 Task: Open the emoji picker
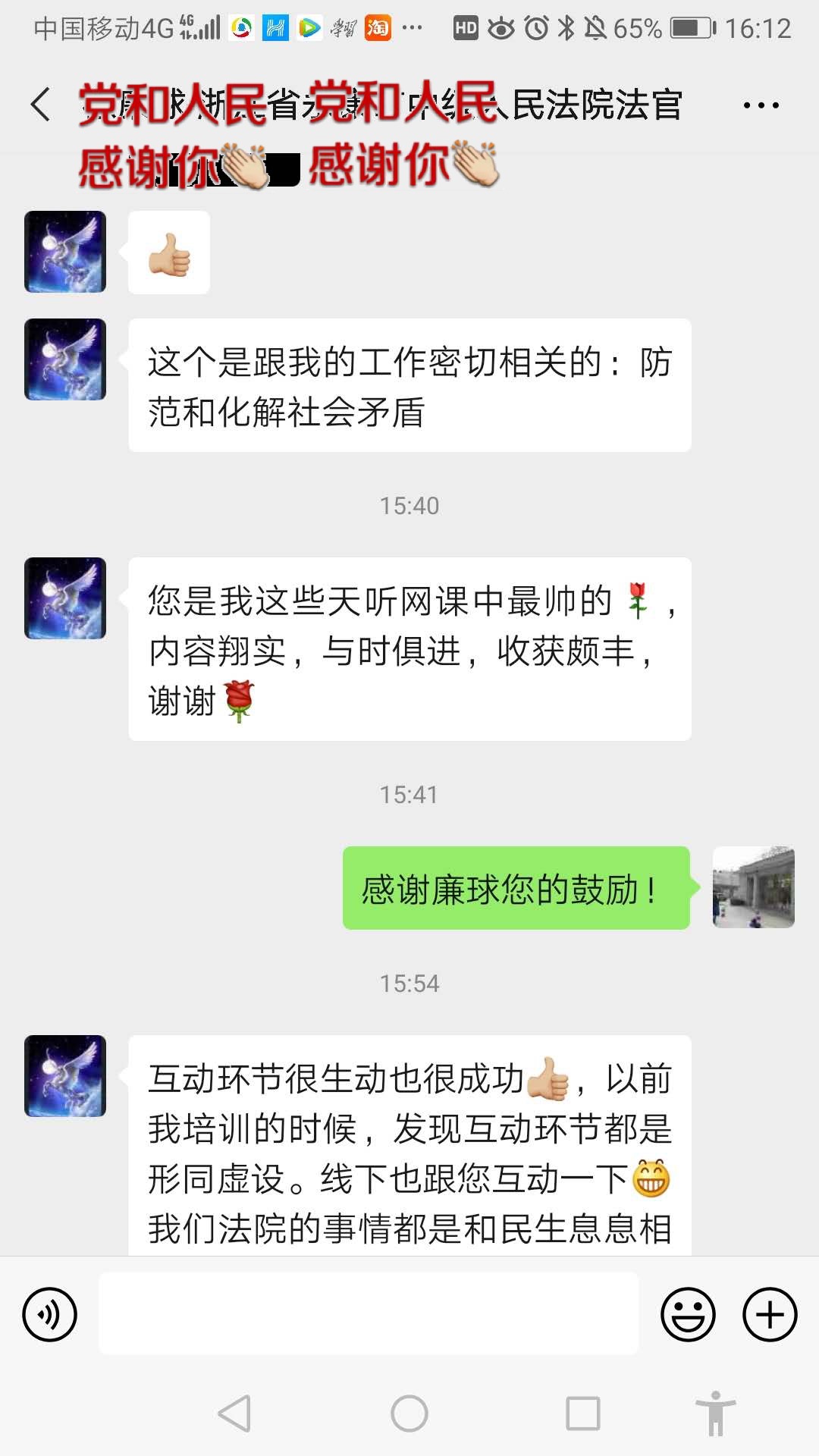coord(688,1314)
